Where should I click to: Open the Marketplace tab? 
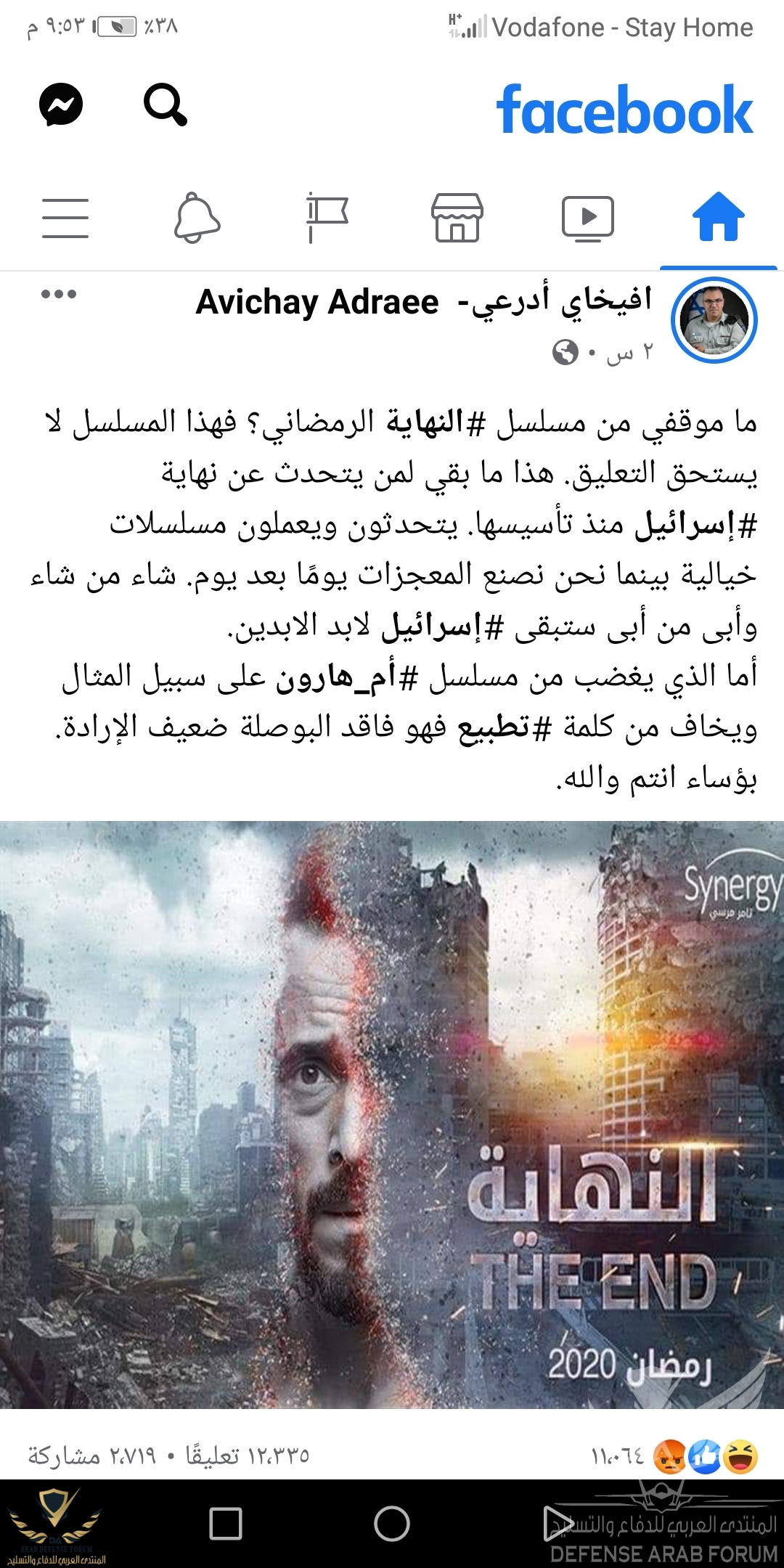pos(457,217)
